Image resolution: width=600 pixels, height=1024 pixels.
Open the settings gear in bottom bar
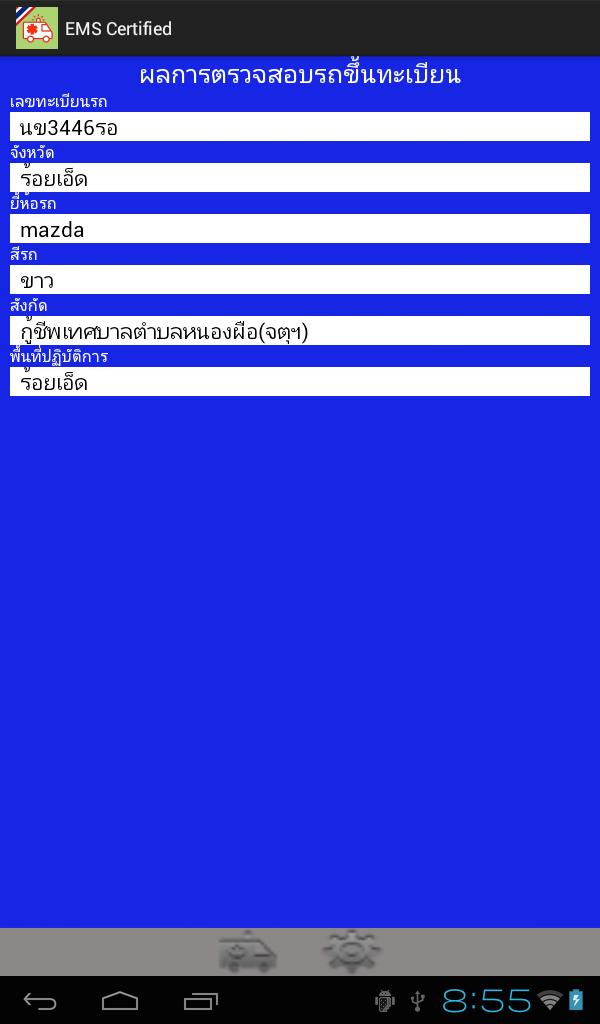click(351, 952)
